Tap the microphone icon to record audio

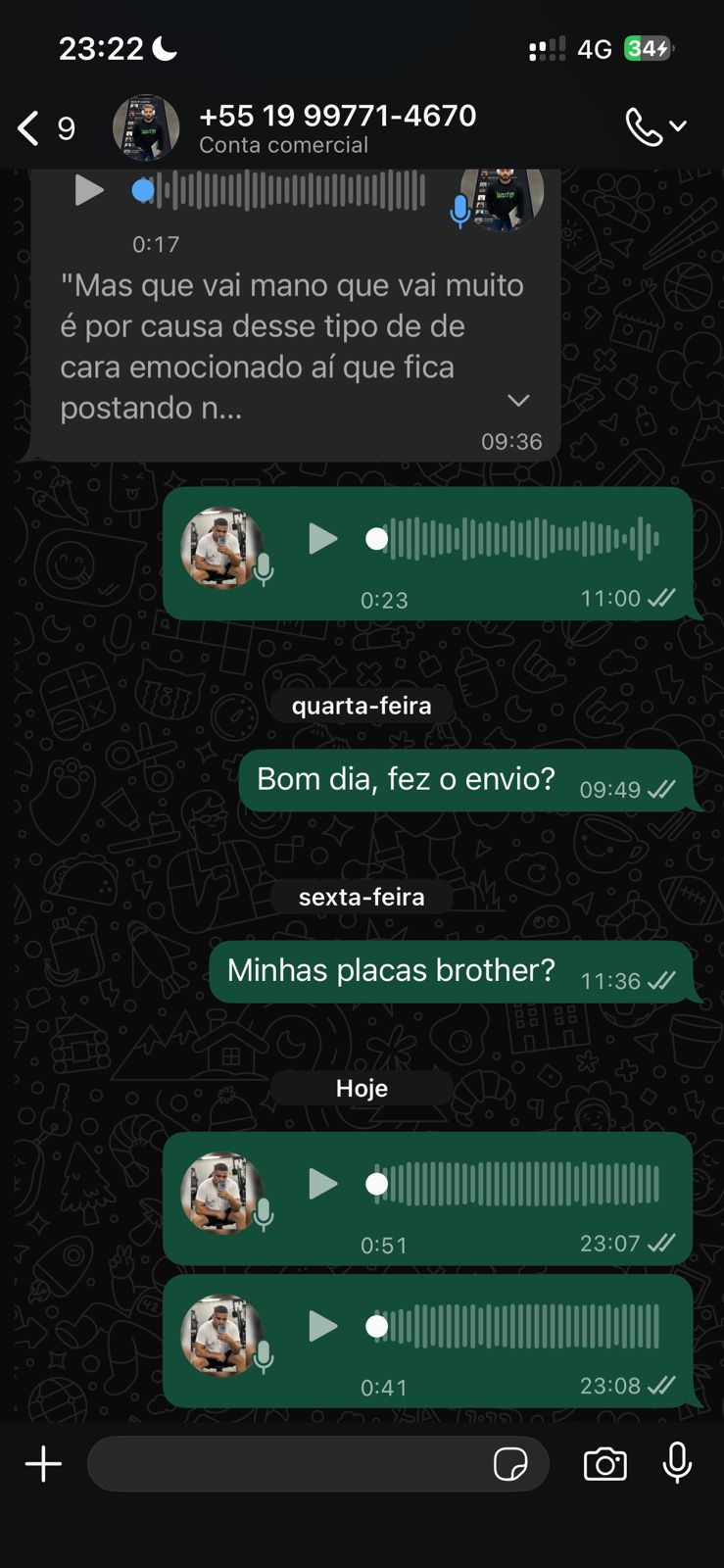(x=677, y=1464)
